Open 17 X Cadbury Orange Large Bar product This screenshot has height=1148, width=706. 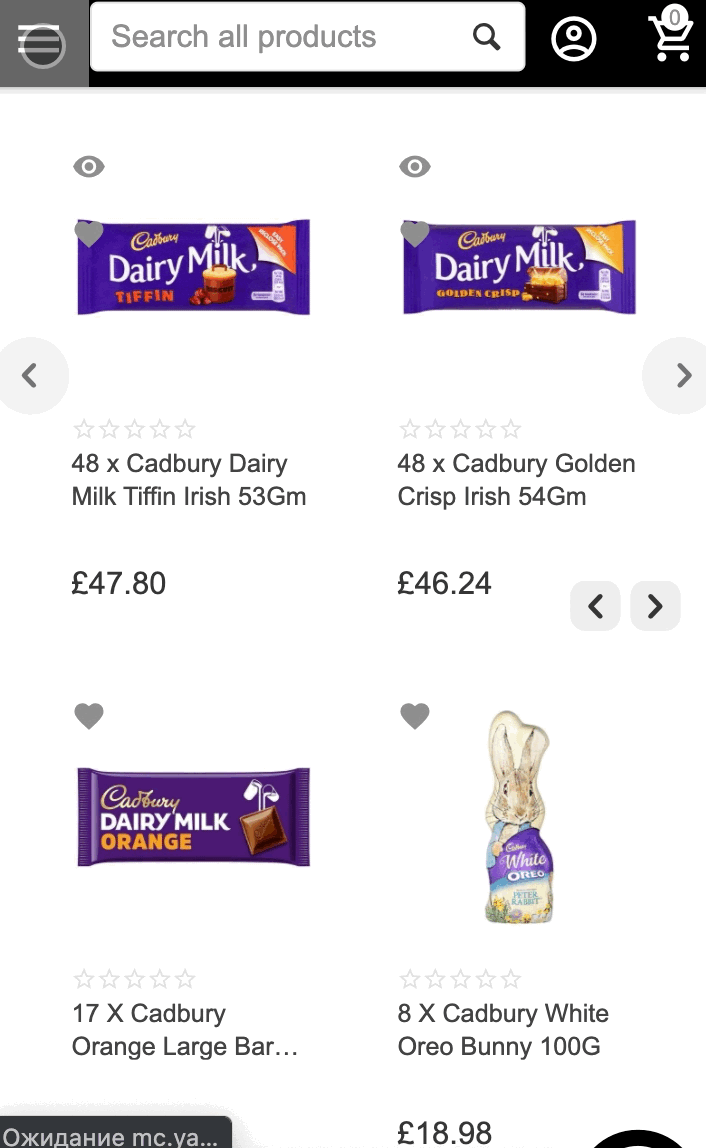pos(184,1030)
